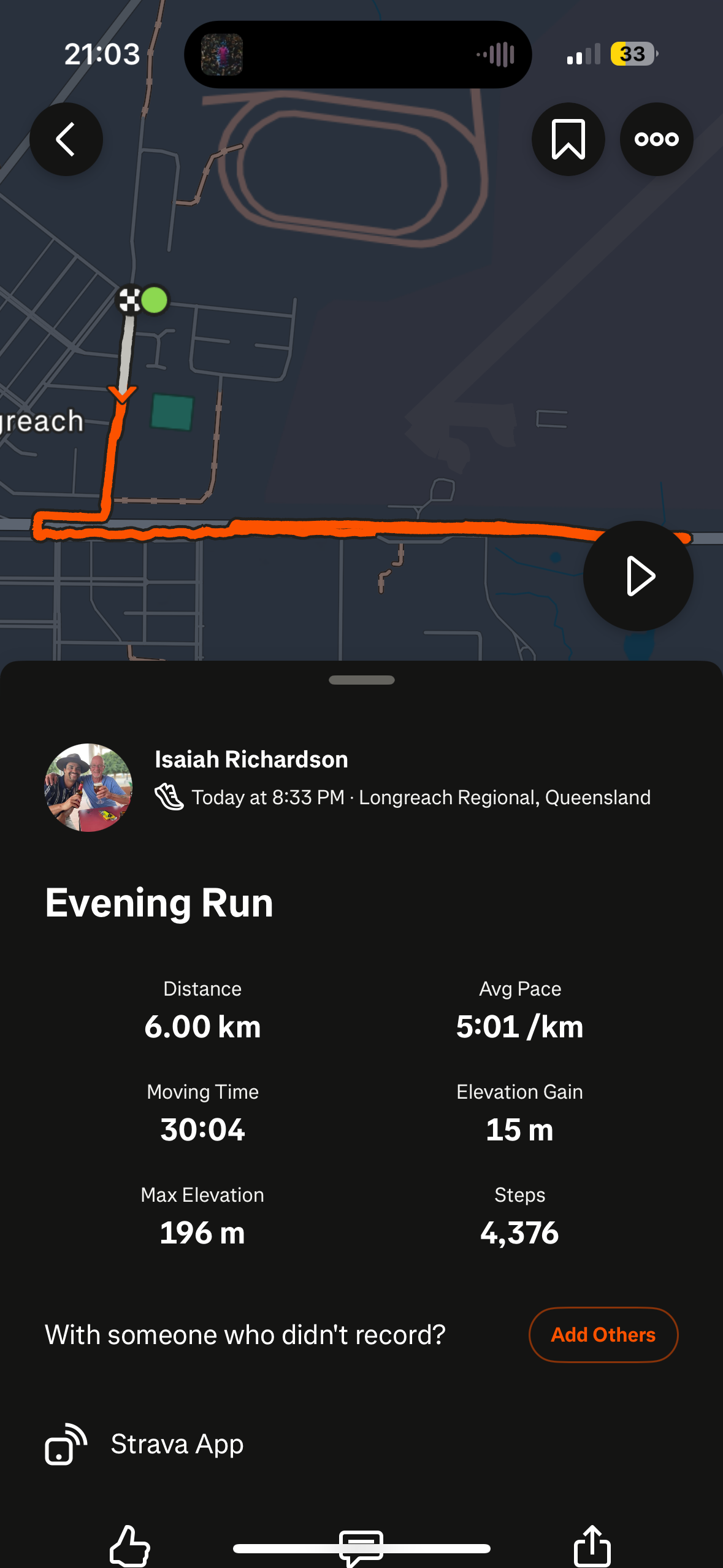Open comments with the speech bubble icon
Image resolution: width=723 pixels, height=1568 pixels.
click(361, 1546)
